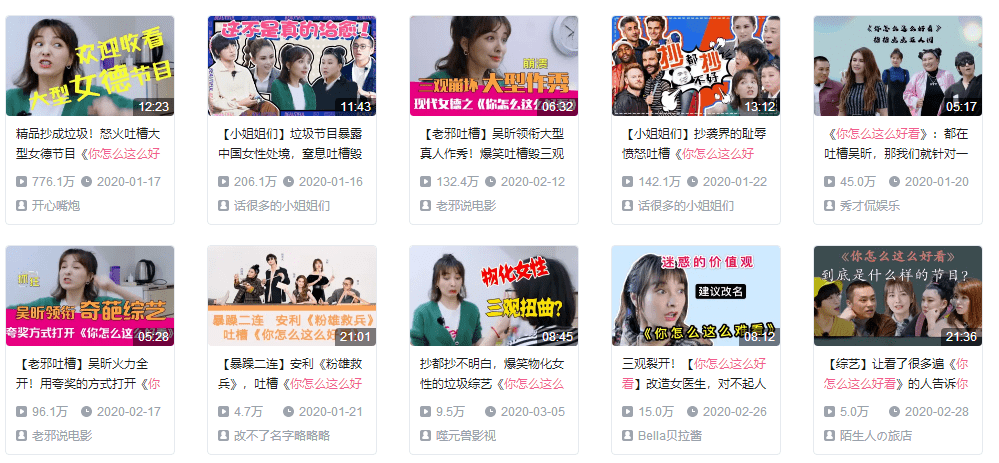Open title 精品抄成垃圾！怒火吐槽大型女德节目
Screen dimensions: 999x463
pyautogui.click(x=90, y=143)
